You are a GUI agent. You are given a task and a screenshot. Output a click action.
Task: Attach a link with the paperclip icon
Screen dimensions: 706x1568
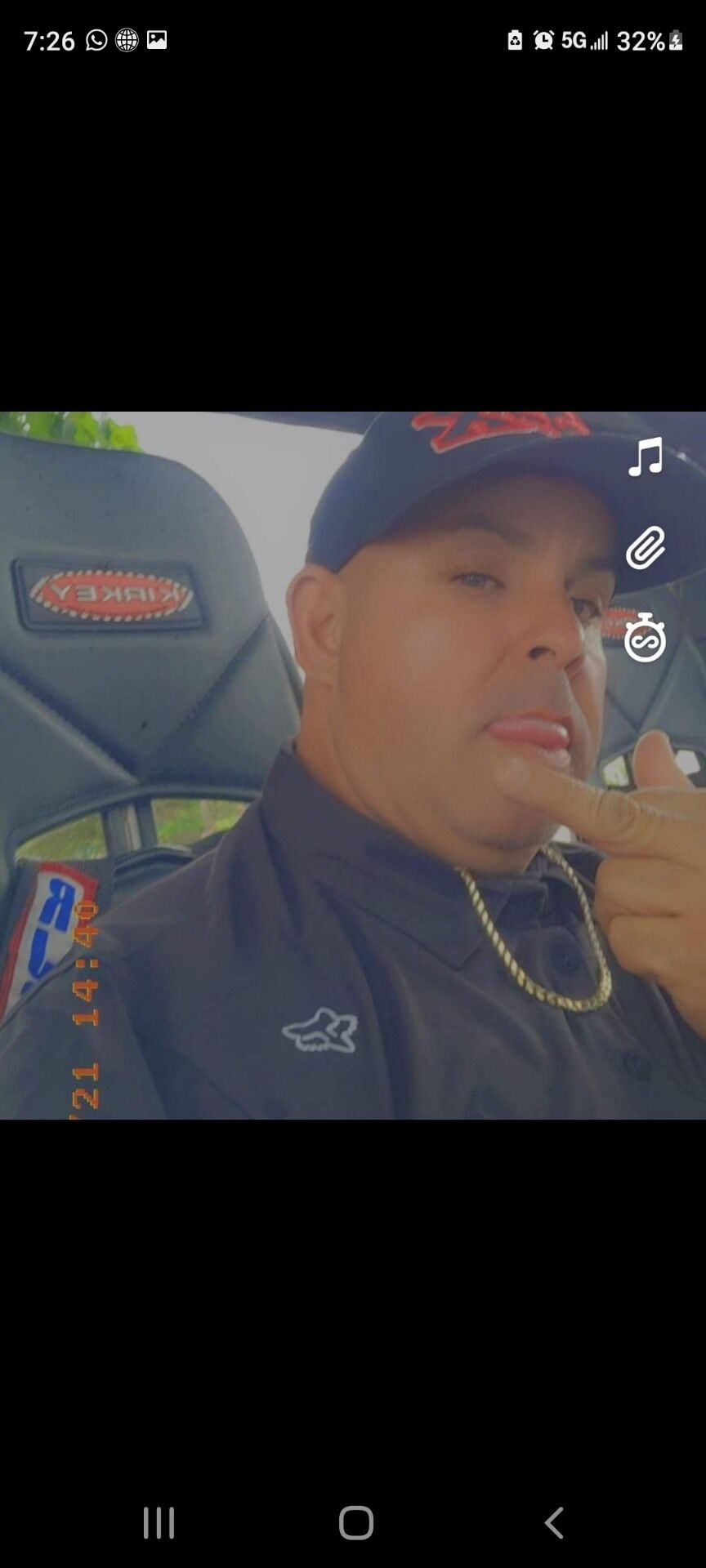click(x=646, y=547)
